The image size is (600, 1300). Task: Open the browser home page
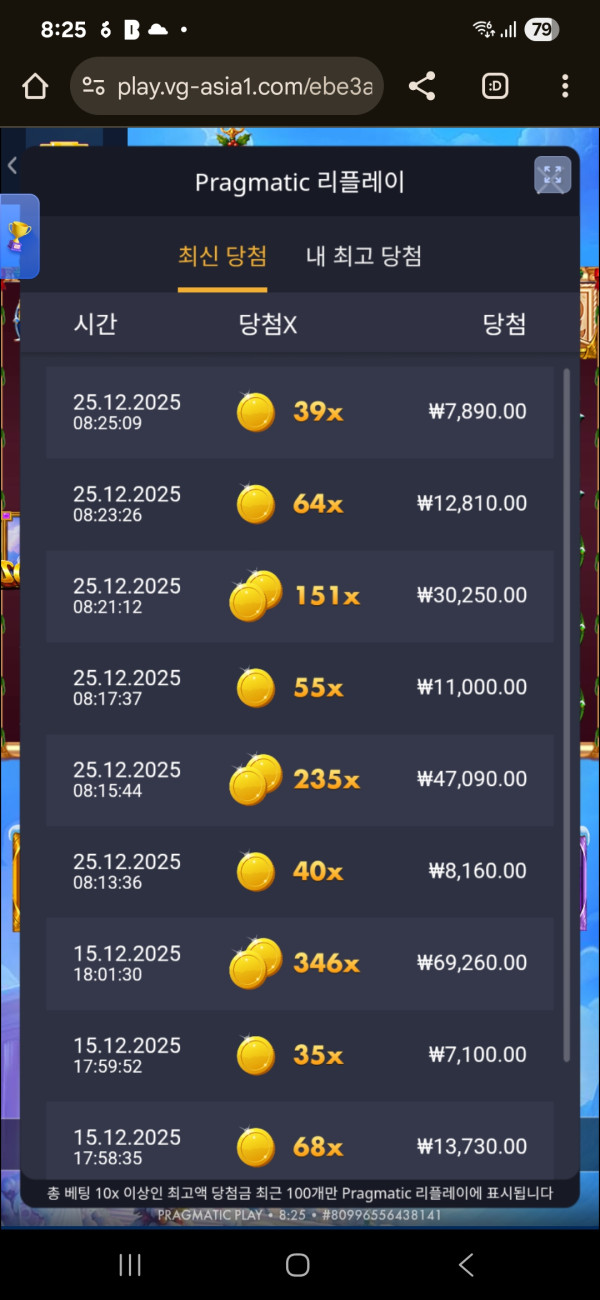(x=35, y=87)
